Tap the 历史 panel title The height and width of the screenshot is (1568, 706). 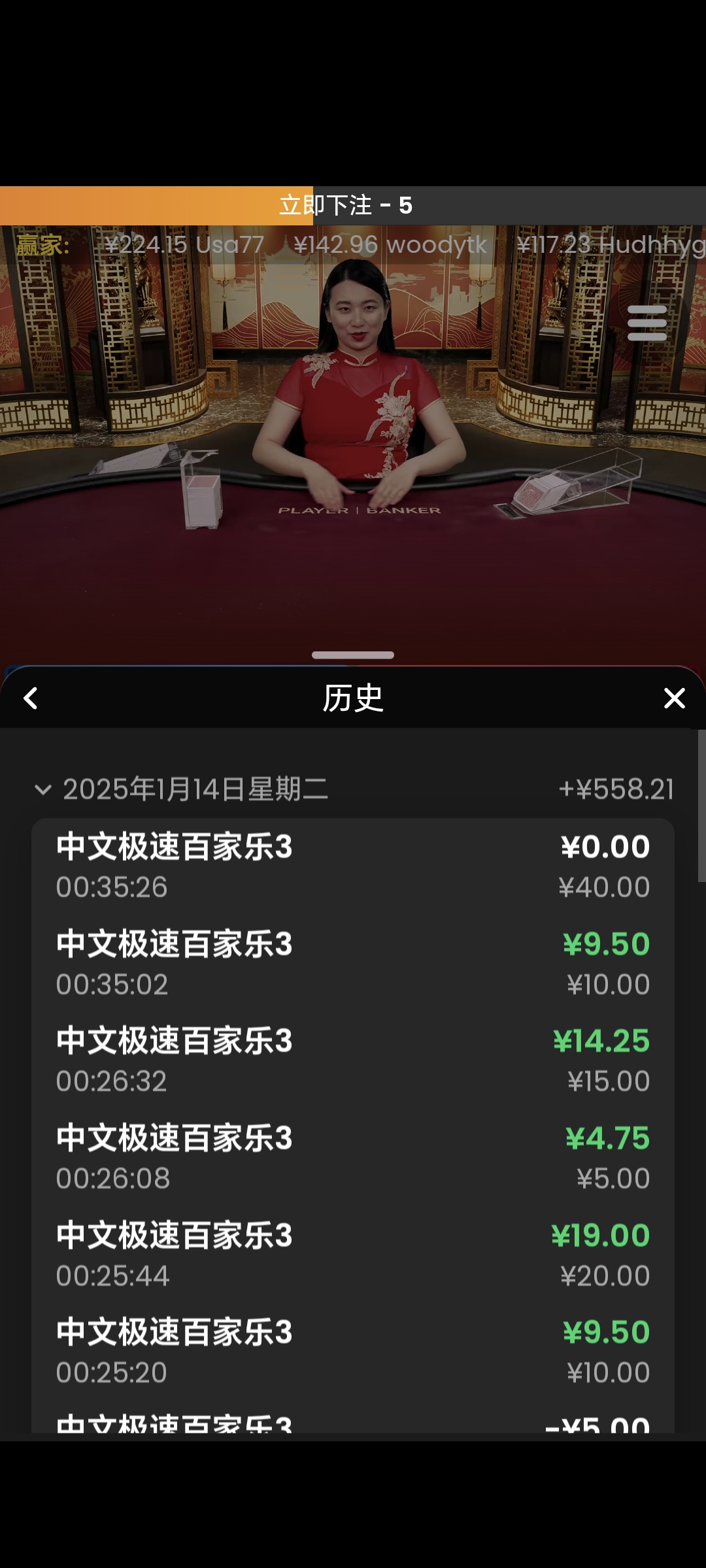pyautogui.click(x=353, y=698)
